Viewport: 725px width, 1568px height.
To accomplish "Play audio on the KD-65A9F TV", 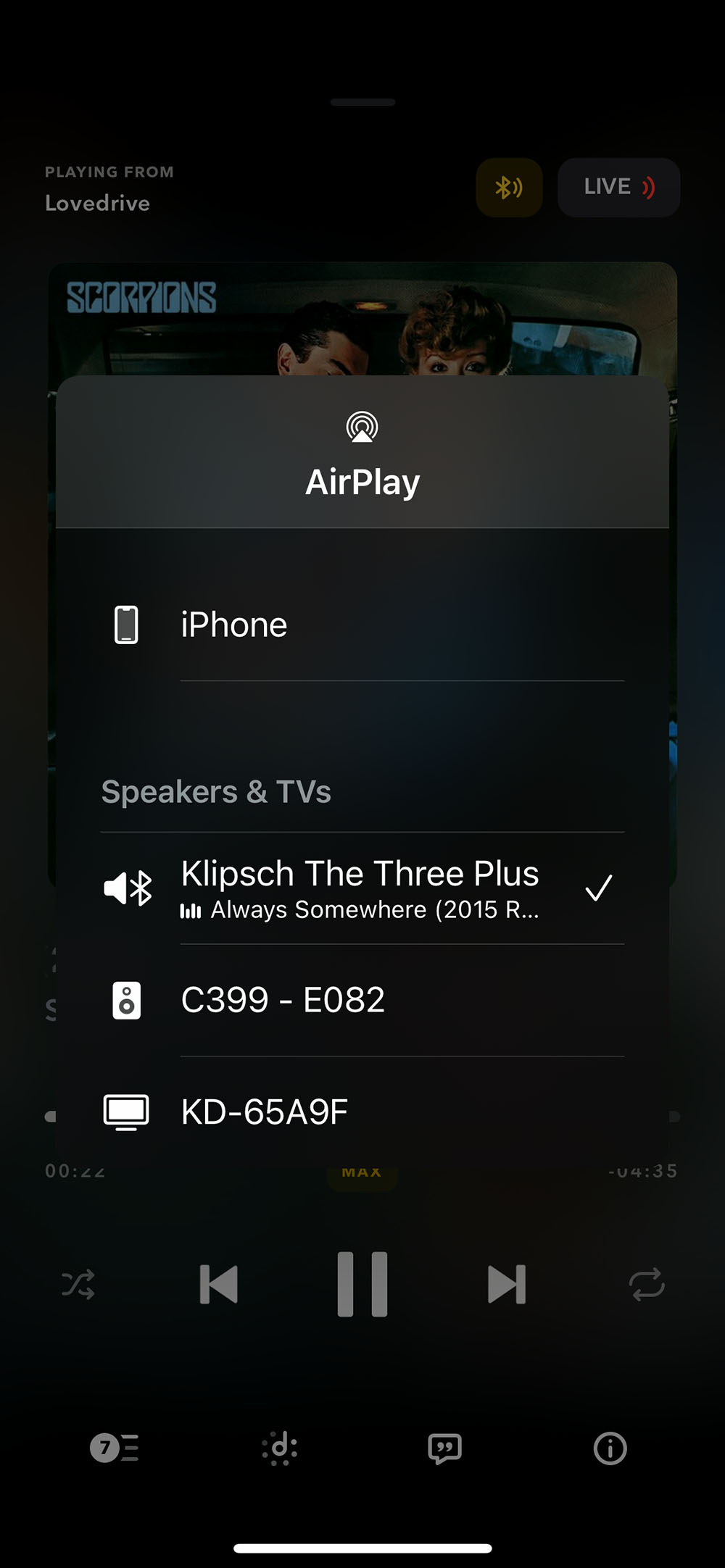I will 362,1112.
